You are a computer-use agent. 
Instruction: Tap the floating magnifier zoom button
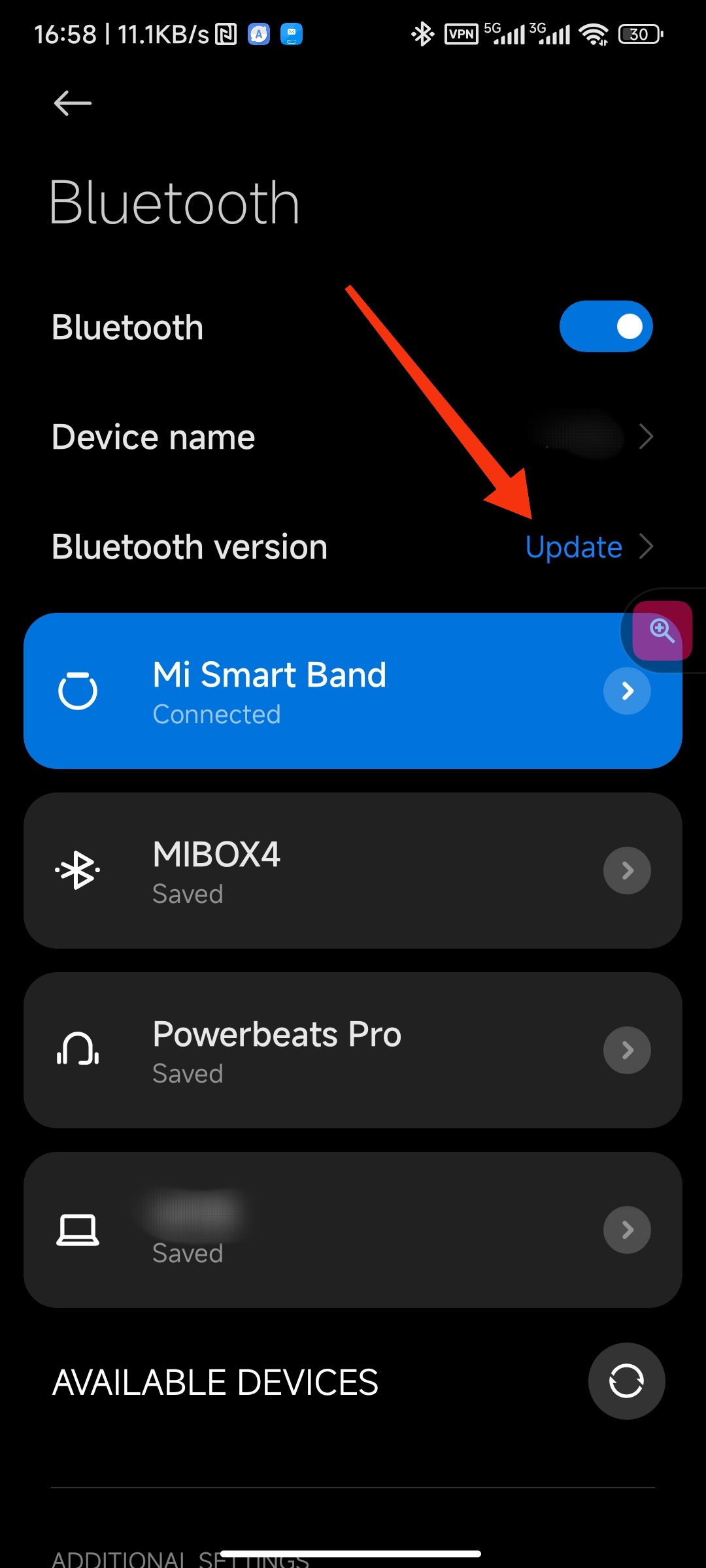[x=662, y=630]
